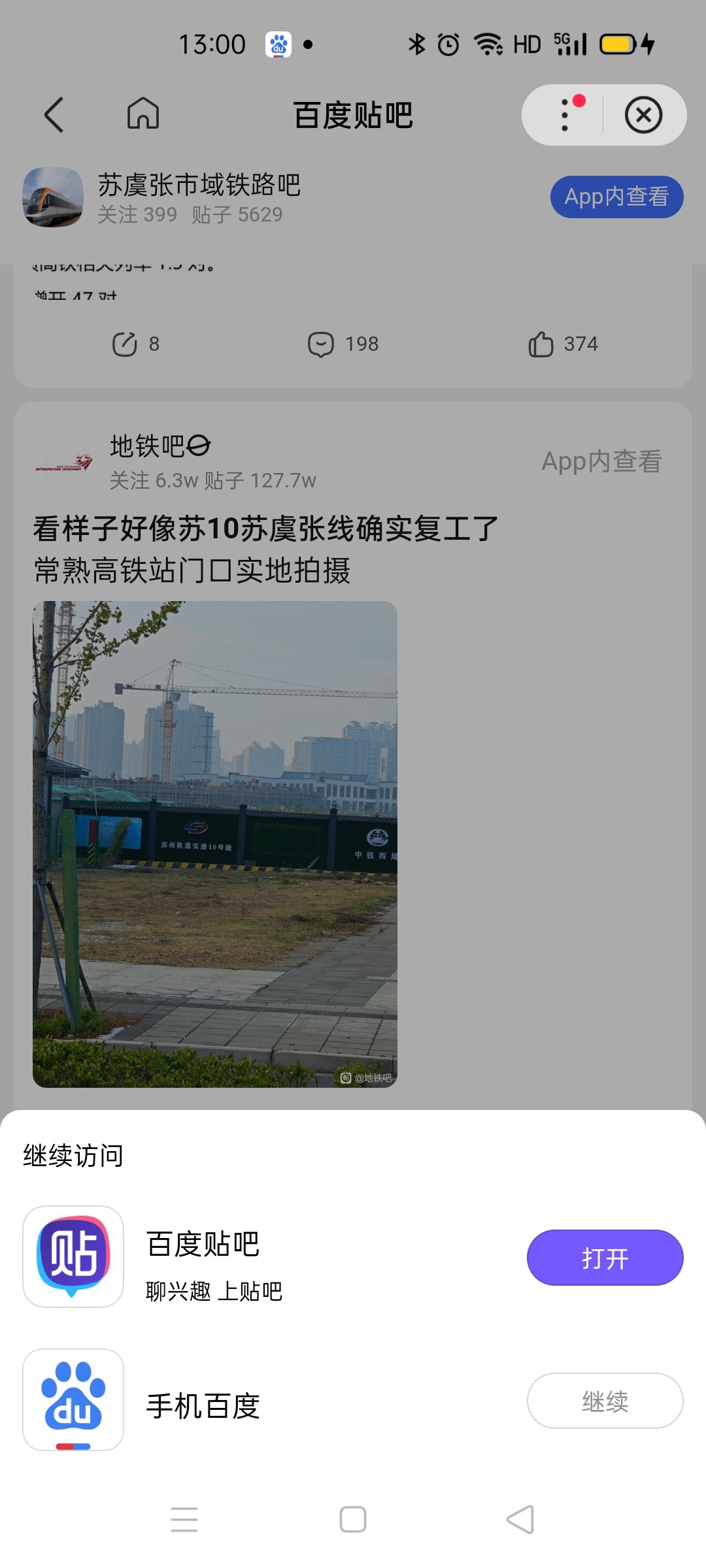706x1568 pixels.
Task: Go back with the top-left arrow
Action: click(x=54, y=115)
